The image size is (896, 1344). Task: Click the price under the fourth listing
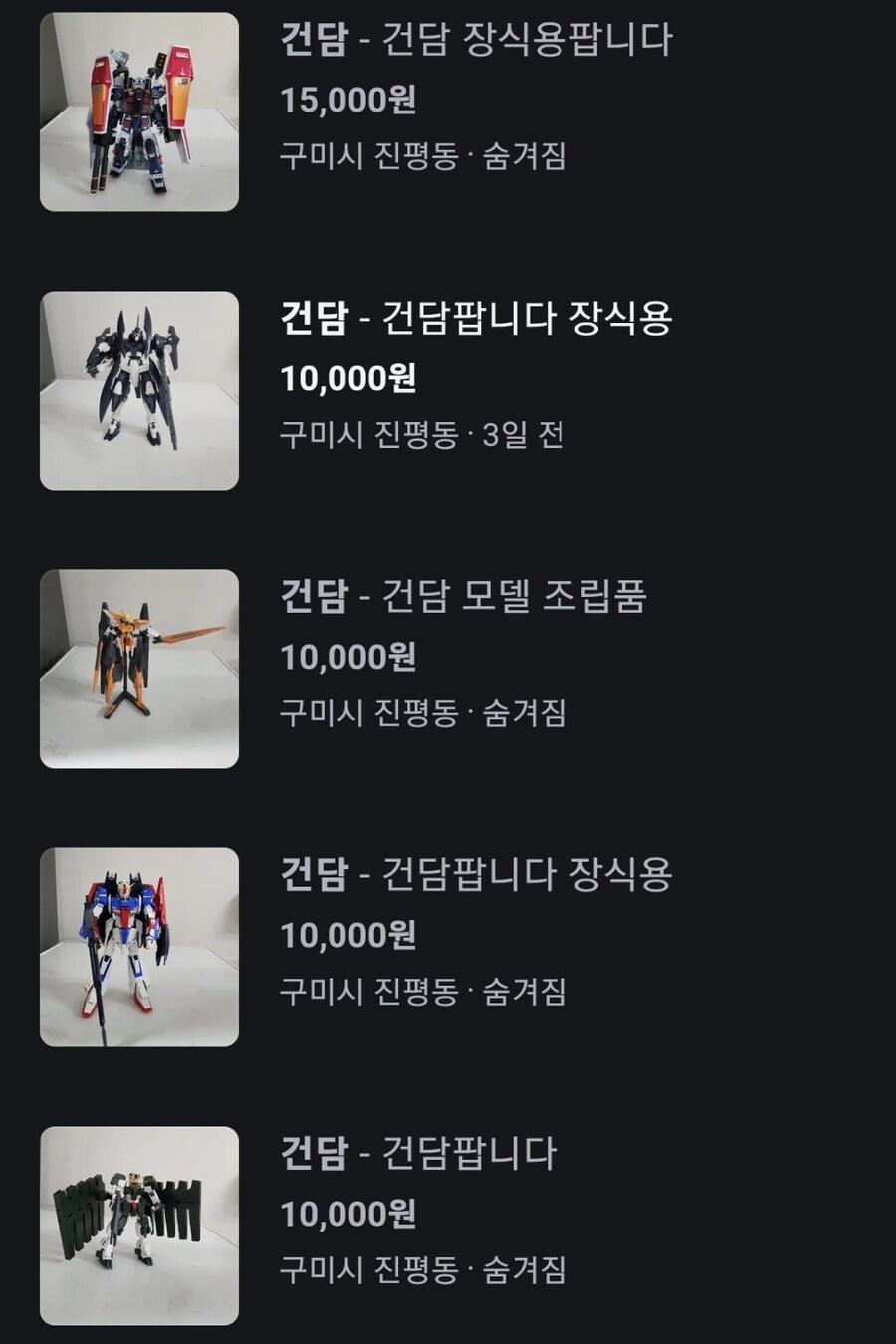click(349, 935)
